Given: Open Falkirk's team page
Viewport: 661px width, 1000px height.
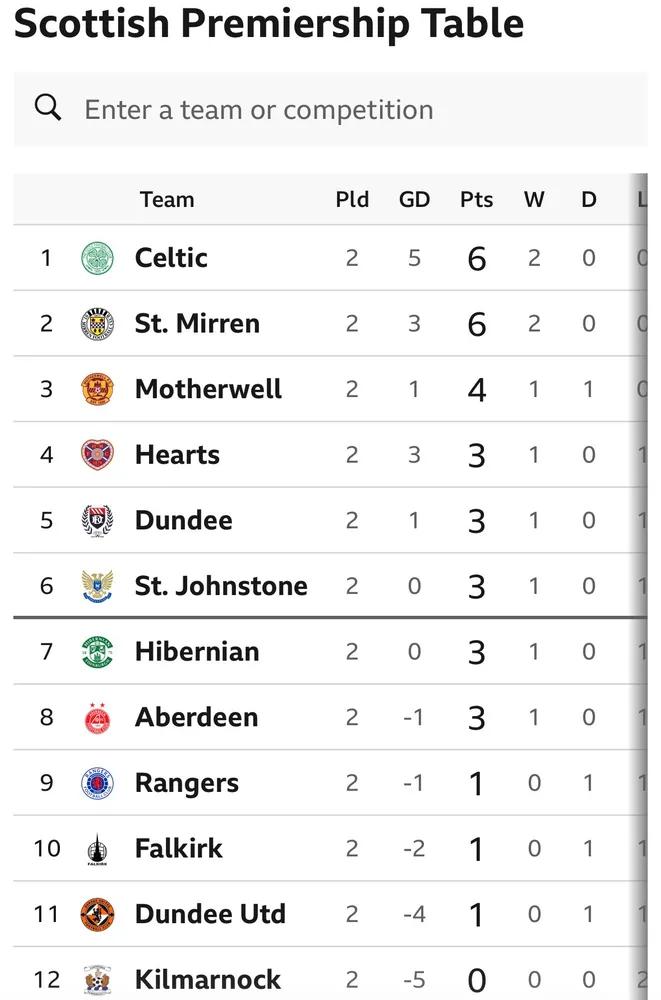Looking at the screenshot, I should (x=179, y=849).
